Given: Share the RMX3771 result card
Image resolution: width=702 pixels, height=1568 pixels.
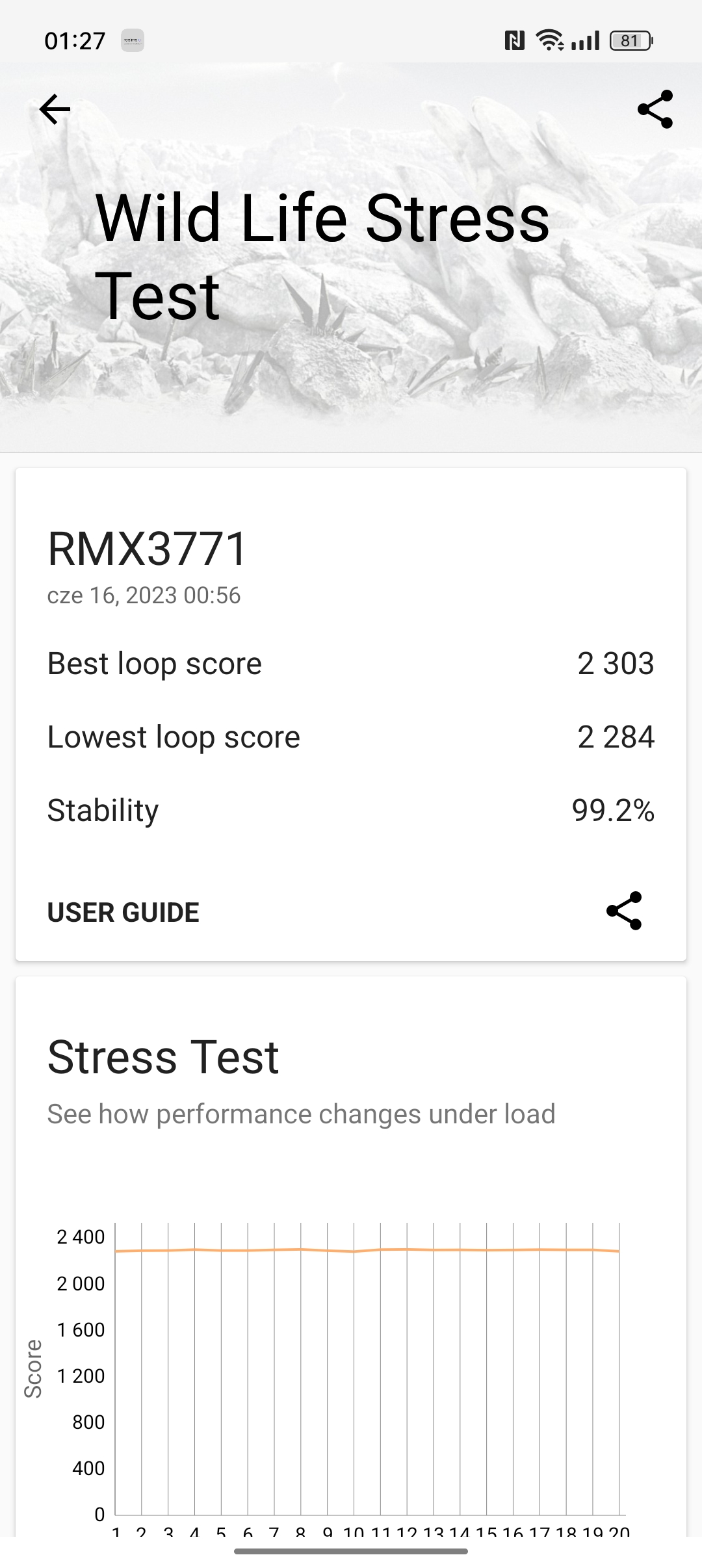Looking at the screenshot, I should tap(624, 911).
